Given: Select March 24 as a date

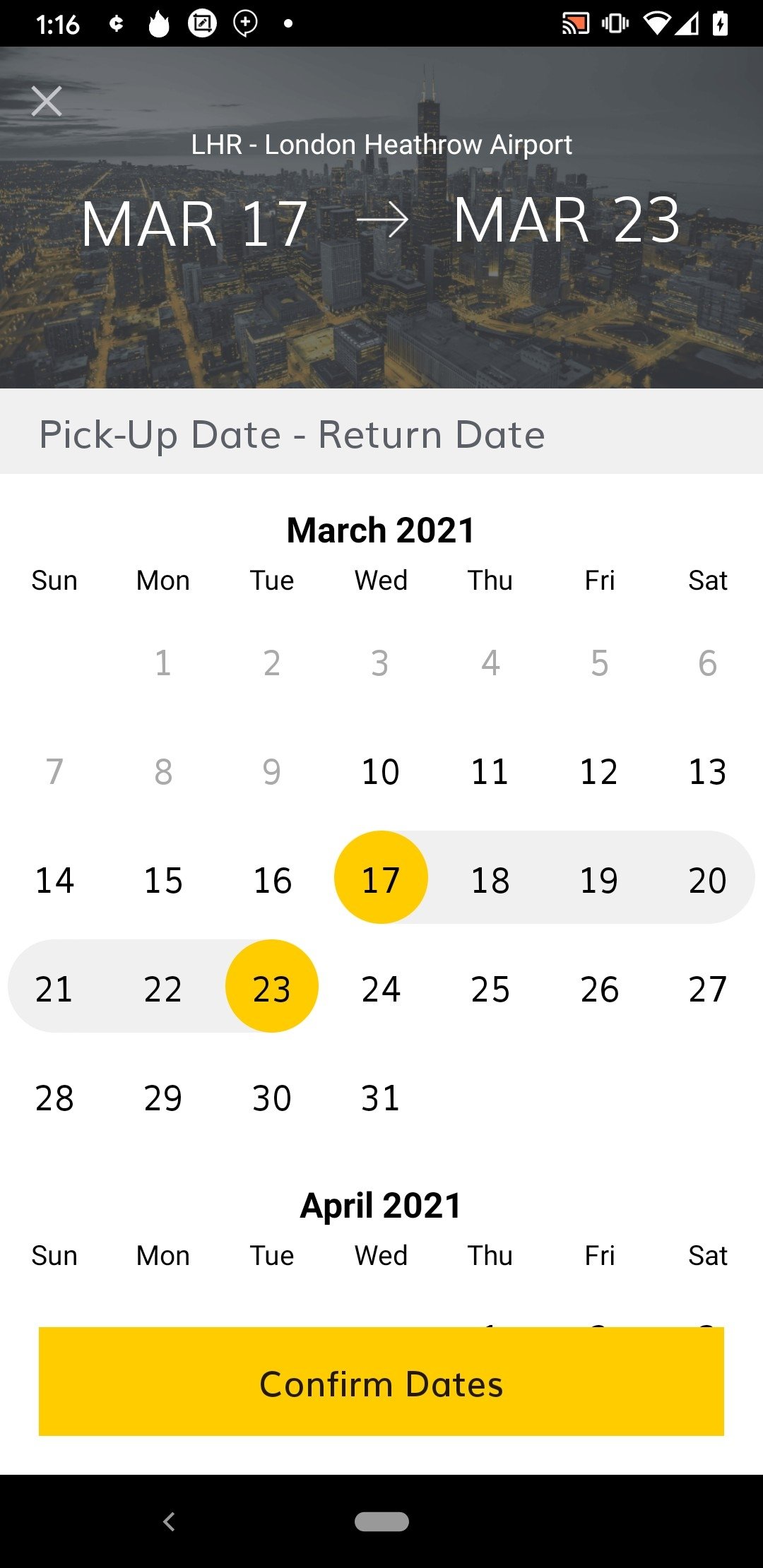Looking at the screenshot, I should tap(381, 989).
